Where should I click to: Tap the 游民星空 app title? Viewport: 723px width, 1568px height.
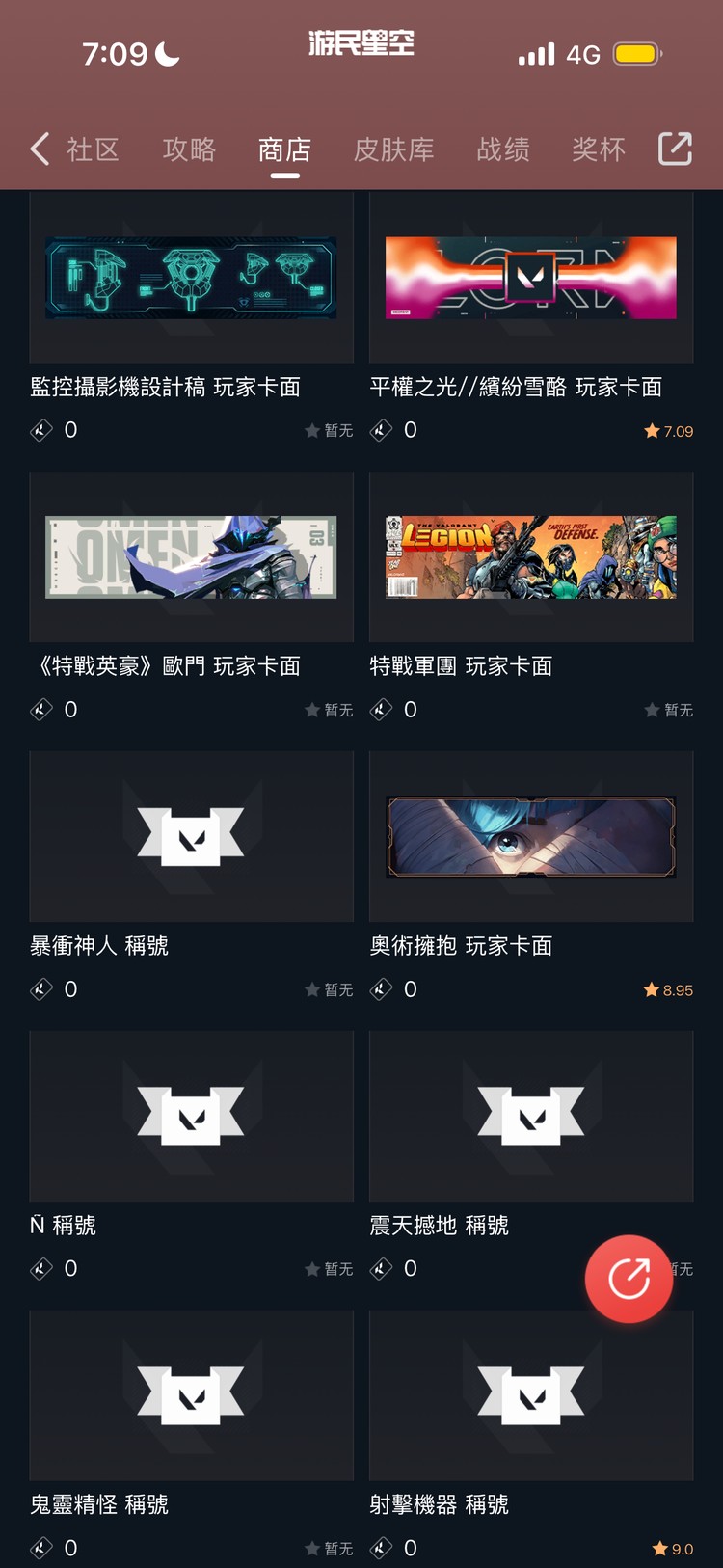pos(361,43)
